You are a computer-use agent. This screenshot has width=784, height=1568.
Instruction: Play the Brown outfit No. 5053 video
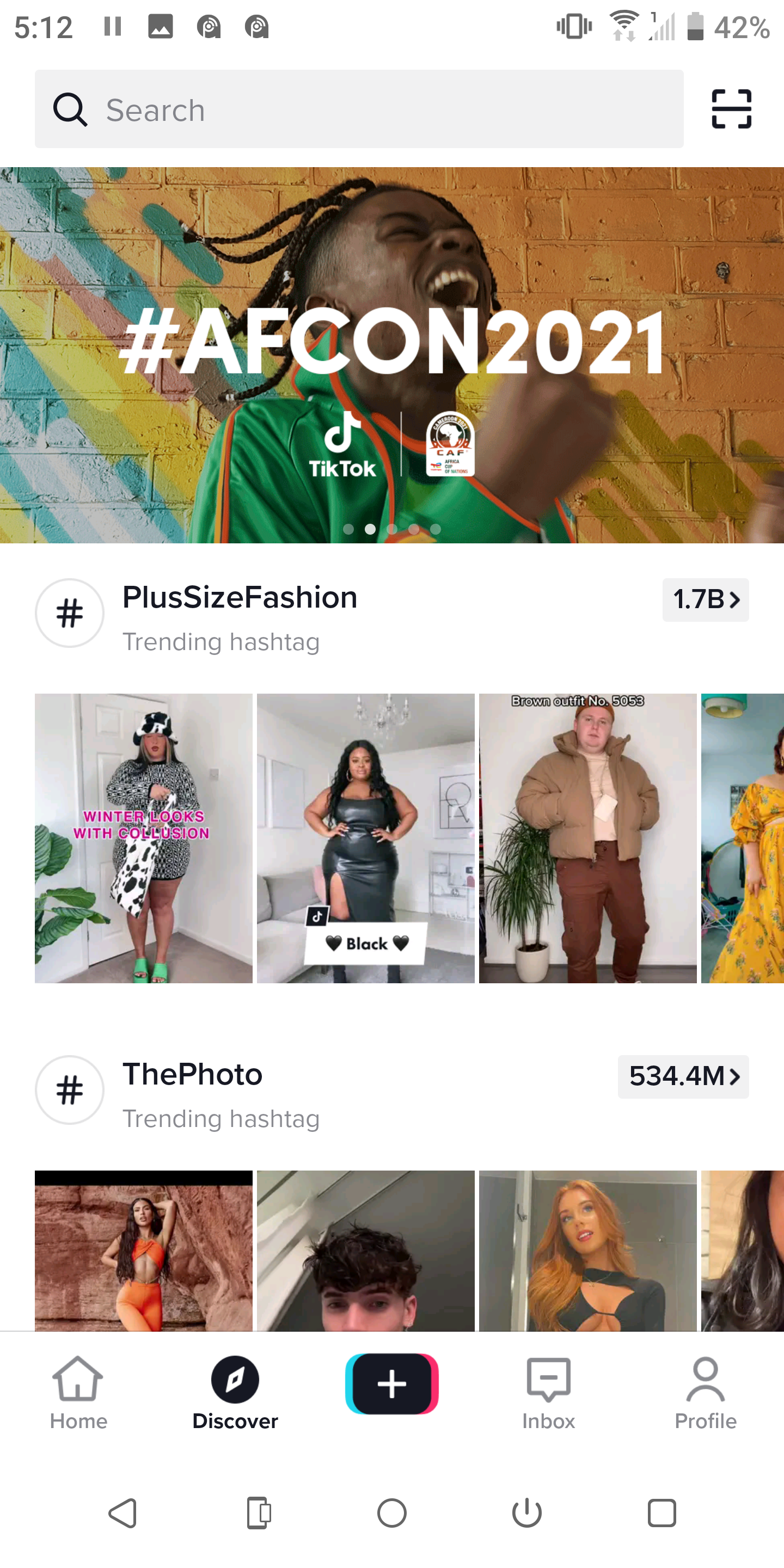click(x=587, y=838)
